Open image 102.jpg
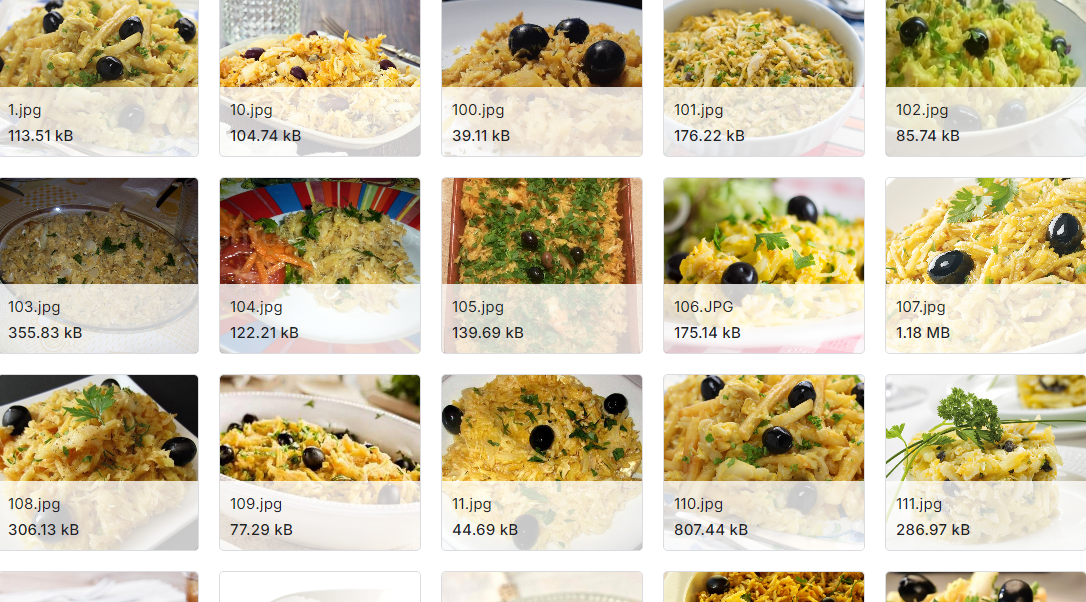The image size is (1086, 602). 985,60
